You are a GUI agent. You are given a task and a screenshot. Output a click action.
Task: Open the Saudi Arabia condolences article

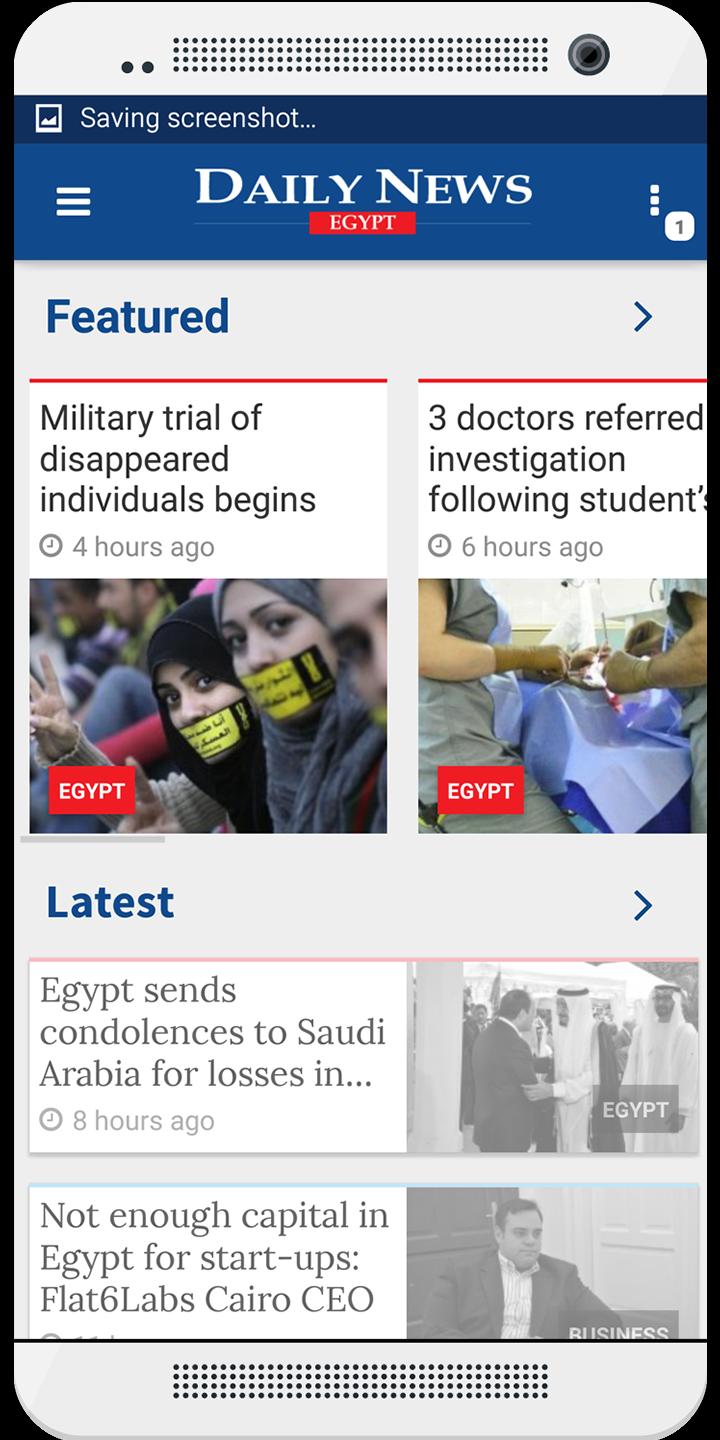[x=213, y=1032]
